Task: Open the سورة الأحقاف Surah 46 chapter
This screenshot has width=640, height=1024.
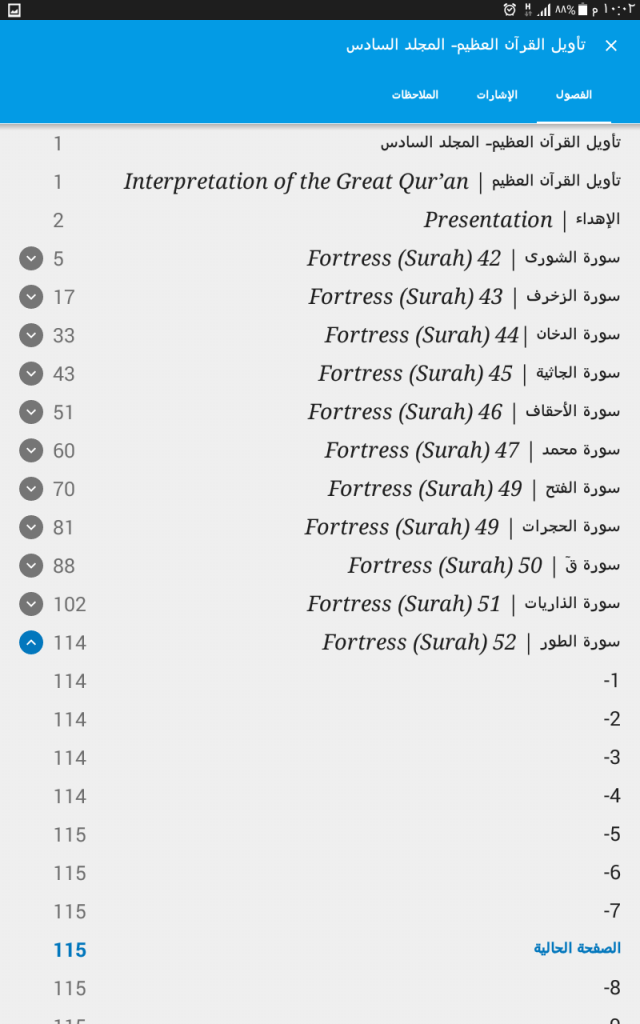Action: point(320,412)
